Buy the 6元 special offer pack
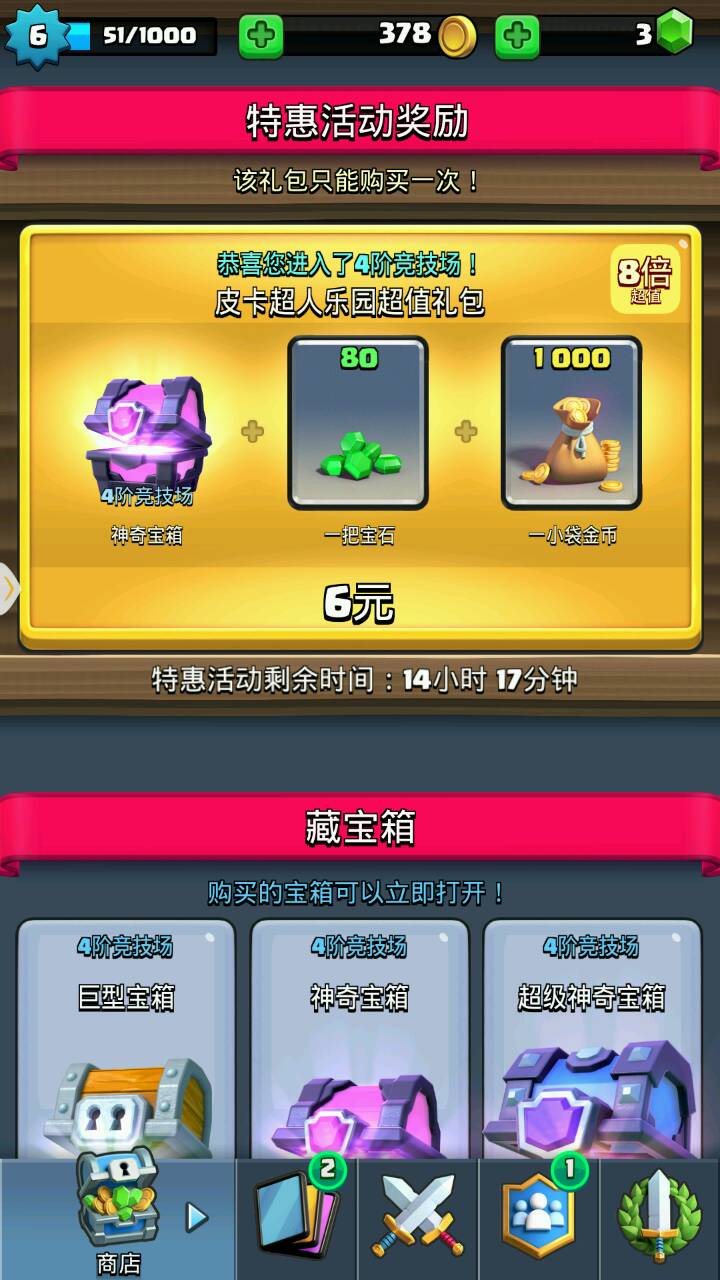The height and width of the screenshot is (1280, 720). coord(359,603)
